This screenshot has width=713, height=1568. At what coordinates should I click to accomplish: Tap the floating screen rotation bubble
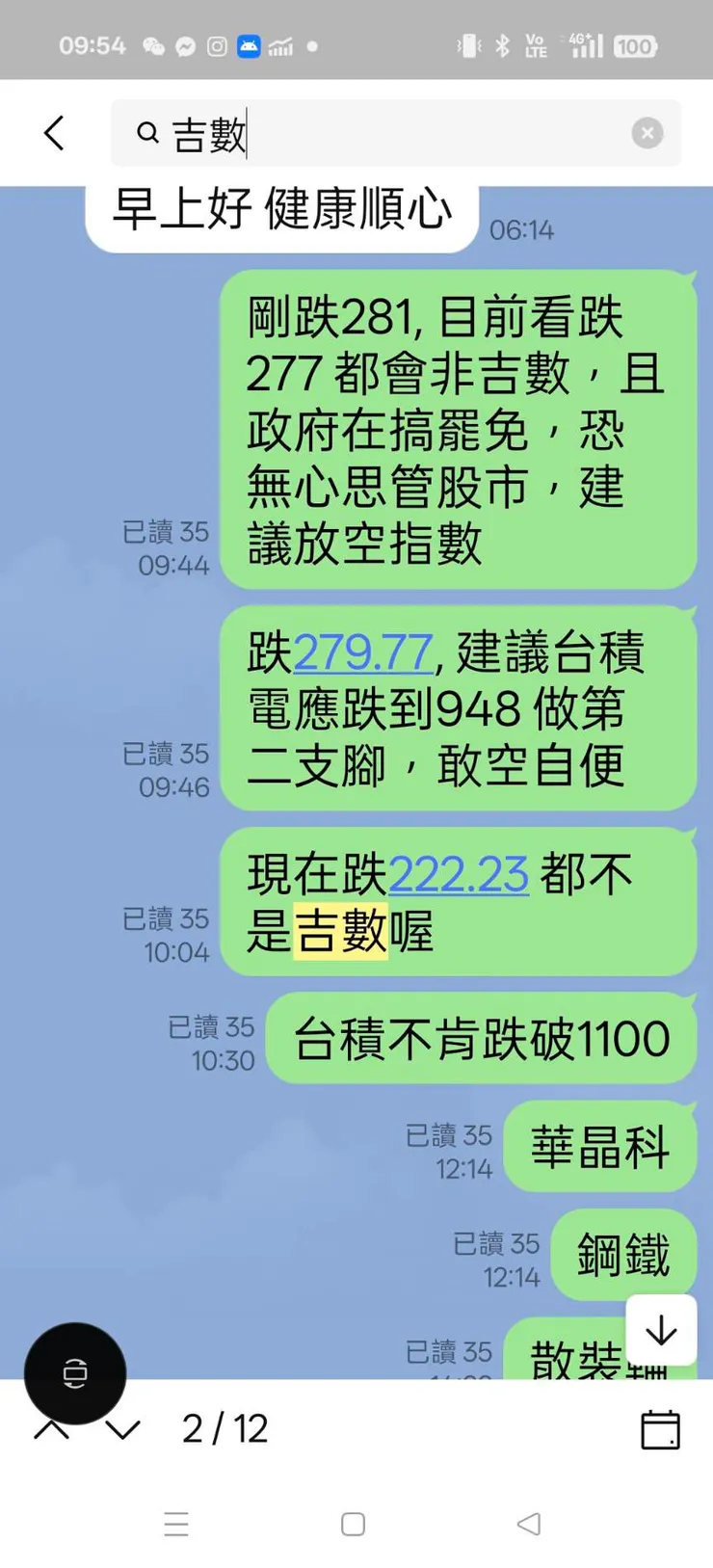[77, 1373]
